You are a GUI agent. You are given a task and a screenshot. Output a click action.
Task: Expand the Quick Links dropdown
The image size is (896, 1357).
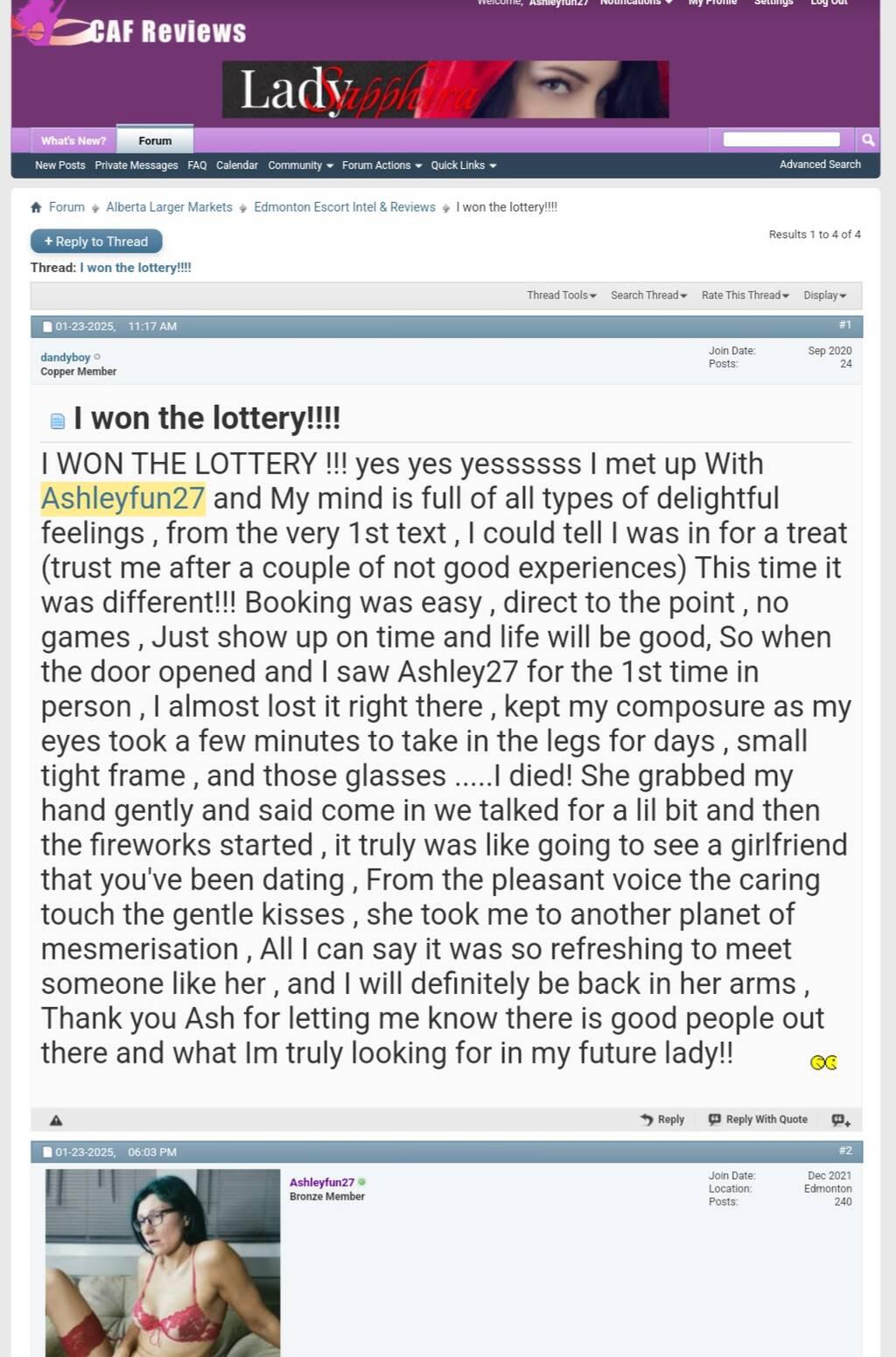pyautogui.click(x=463, y=165)
